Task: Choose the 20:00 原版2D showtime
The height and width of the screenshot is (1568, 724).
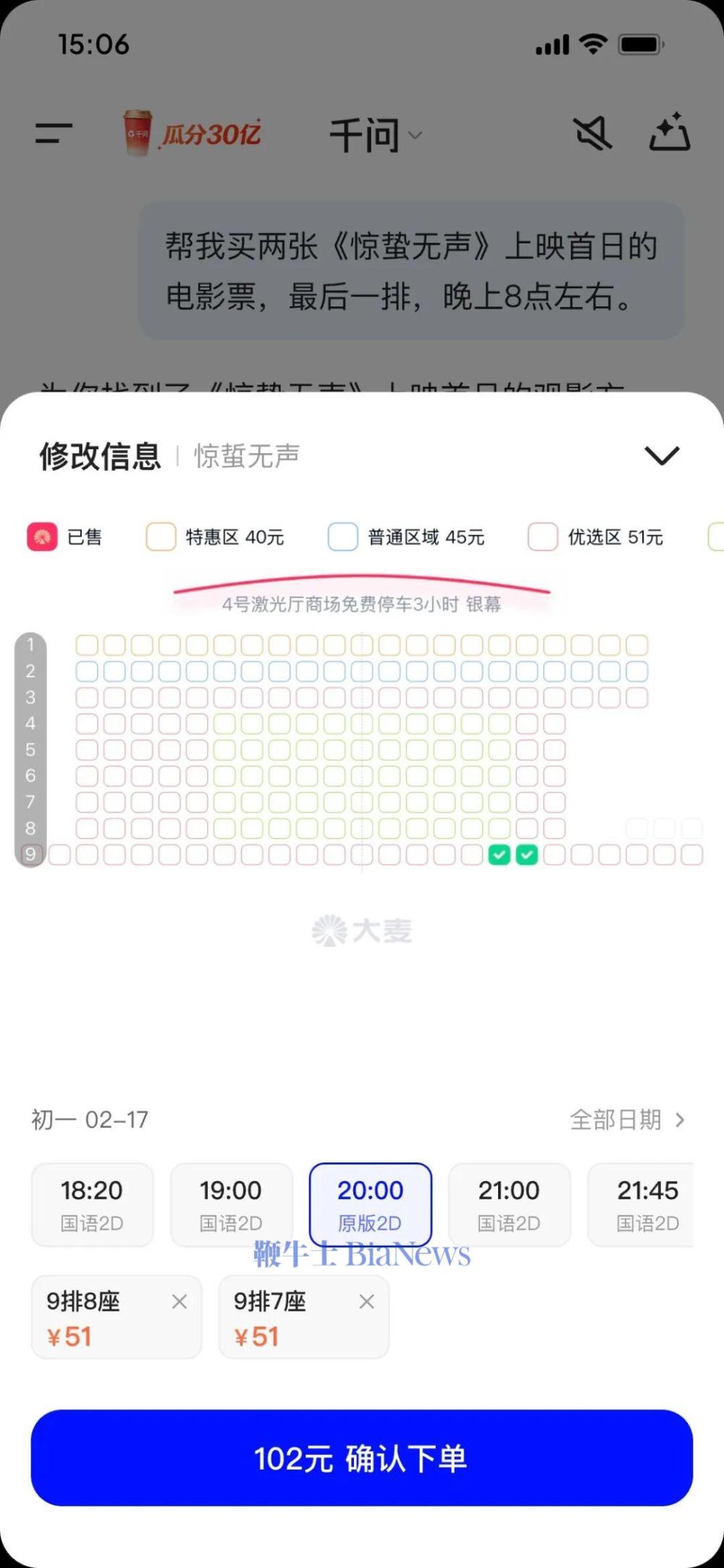Action: pos(370,1204)
